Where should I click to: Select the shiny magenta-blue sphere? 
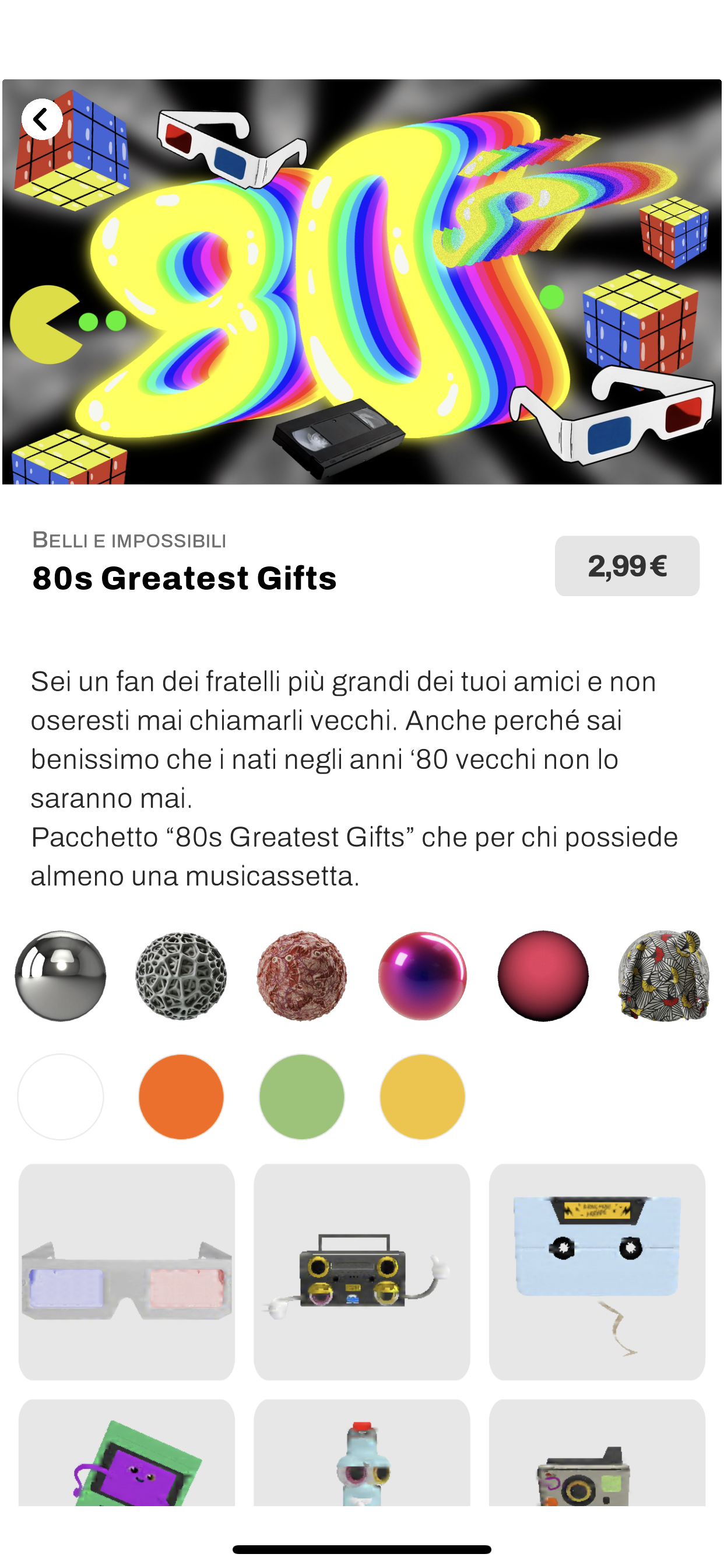pos(422,976)
